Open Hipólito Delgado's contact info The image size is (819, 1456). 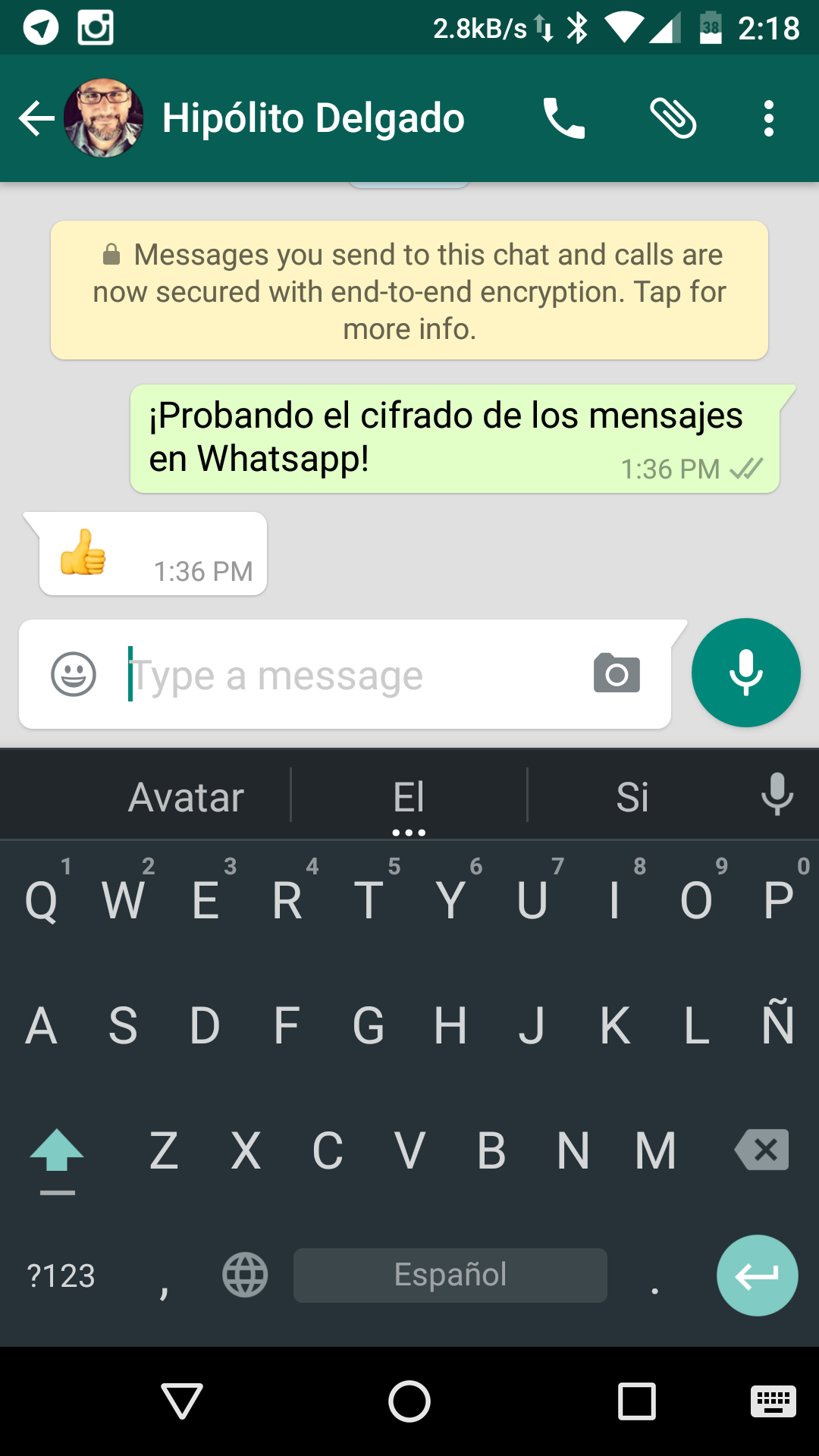[x=312, y=119]
